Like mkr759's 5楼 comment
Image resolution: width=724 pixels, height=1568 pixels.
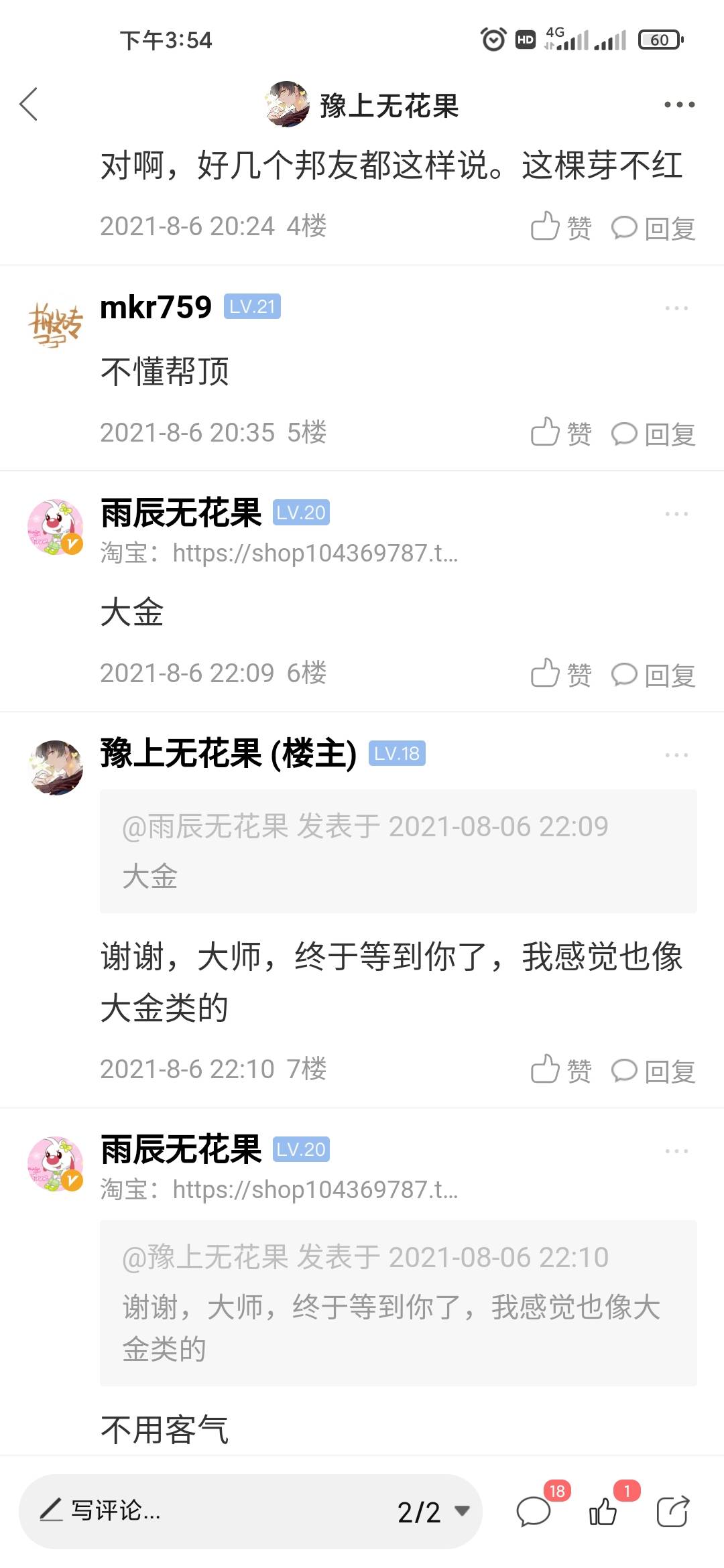[x=561, y=433]
